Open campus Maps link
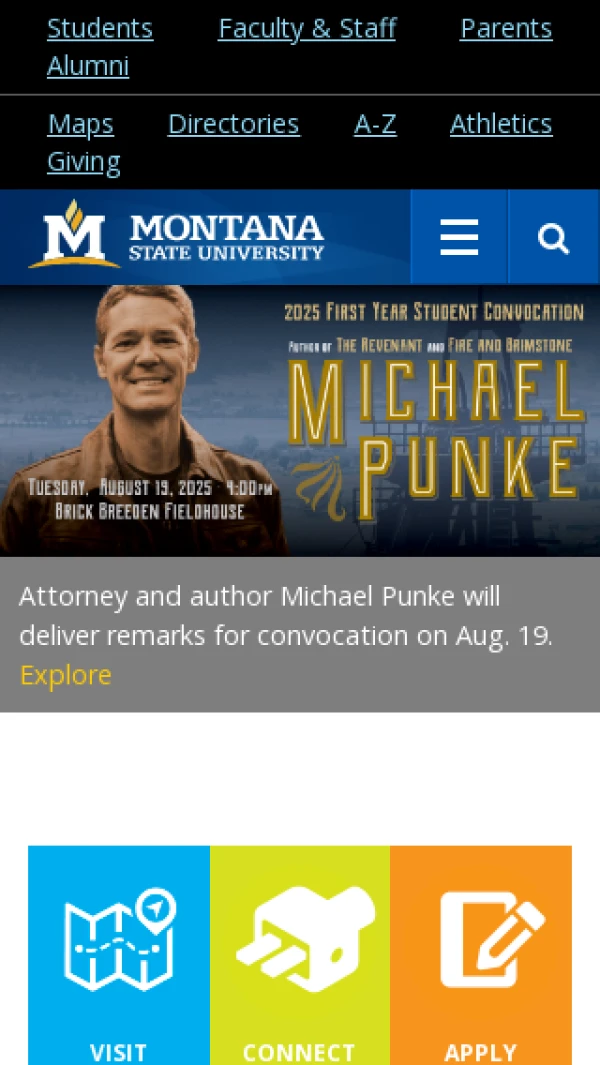The height and width of the screenshot is (1065, 600). [80, 124]
